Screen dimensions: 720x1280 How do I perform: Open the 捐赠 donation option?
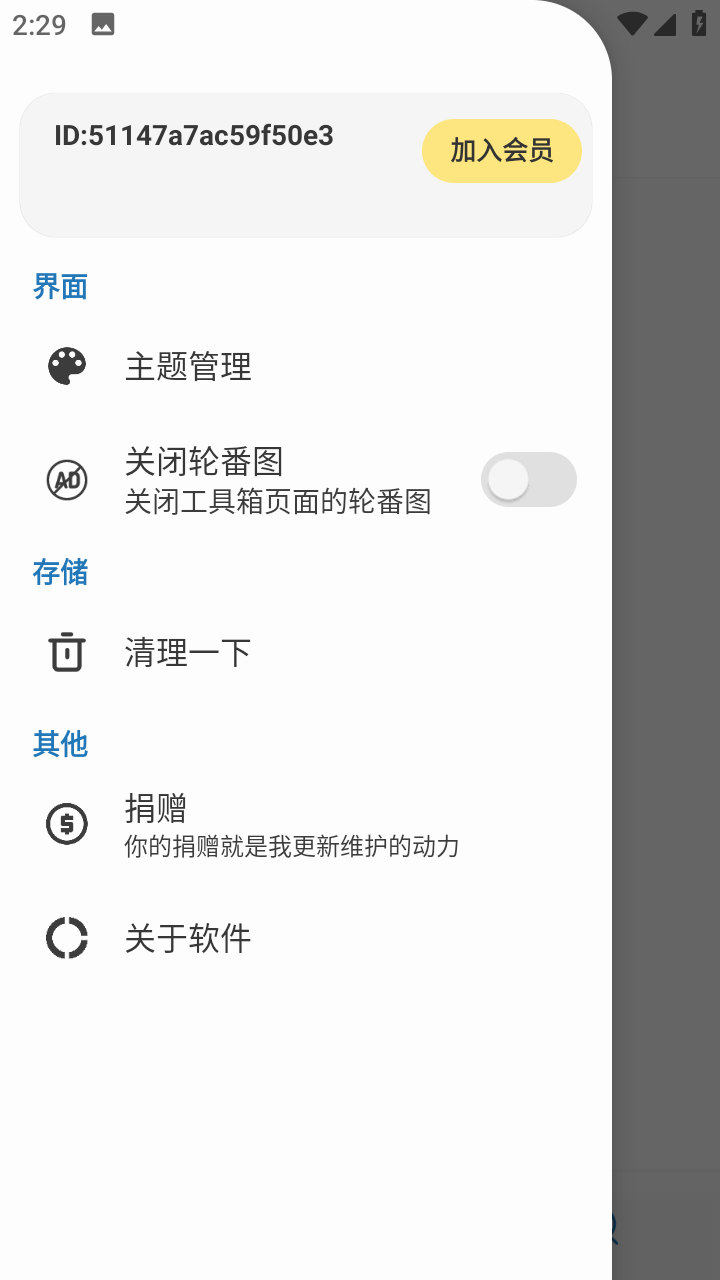tap(155, 808)
